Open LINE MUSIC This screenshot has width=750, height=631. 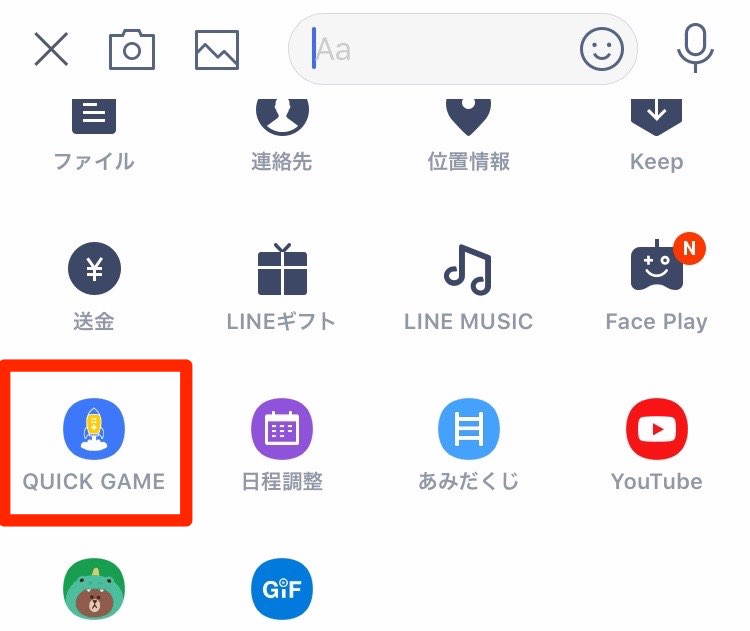click(x=469, y=285)
